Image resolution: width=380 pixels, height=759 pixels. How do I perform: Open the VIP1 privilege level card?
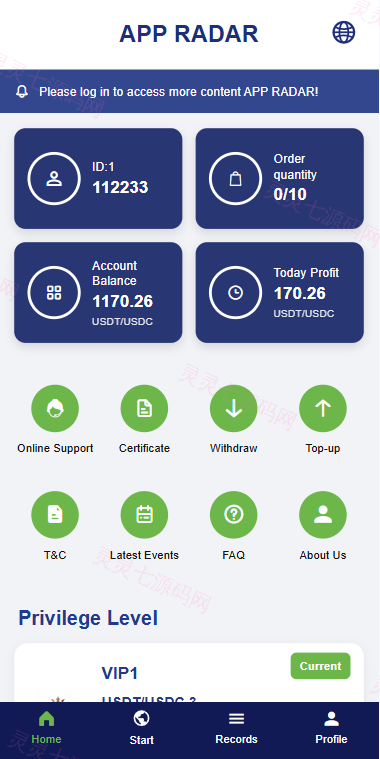click(x=189, y=673)
